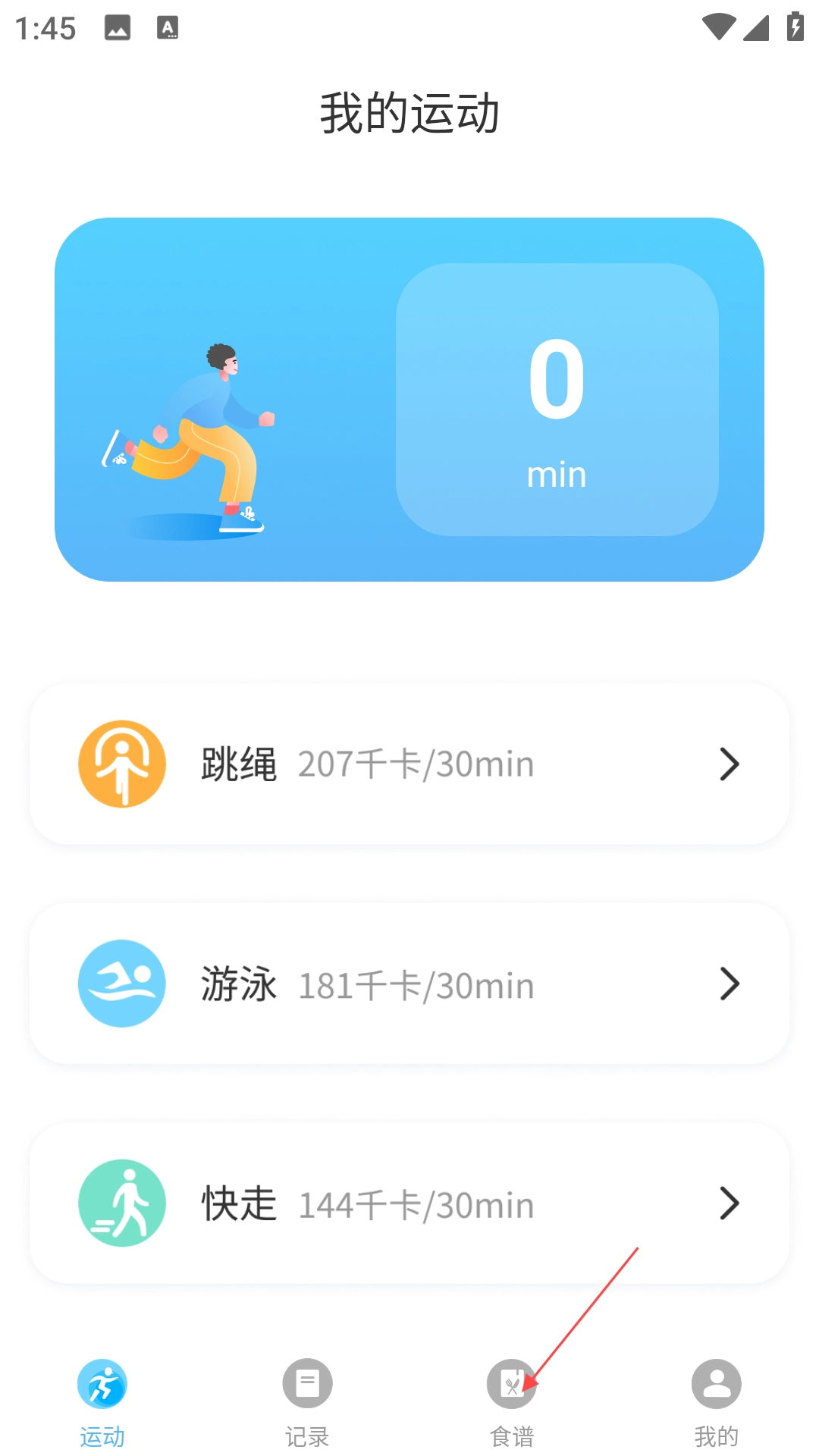Open the 快走 brisk walking exercise
The image size is (819, 1456).
point(409,1203)
